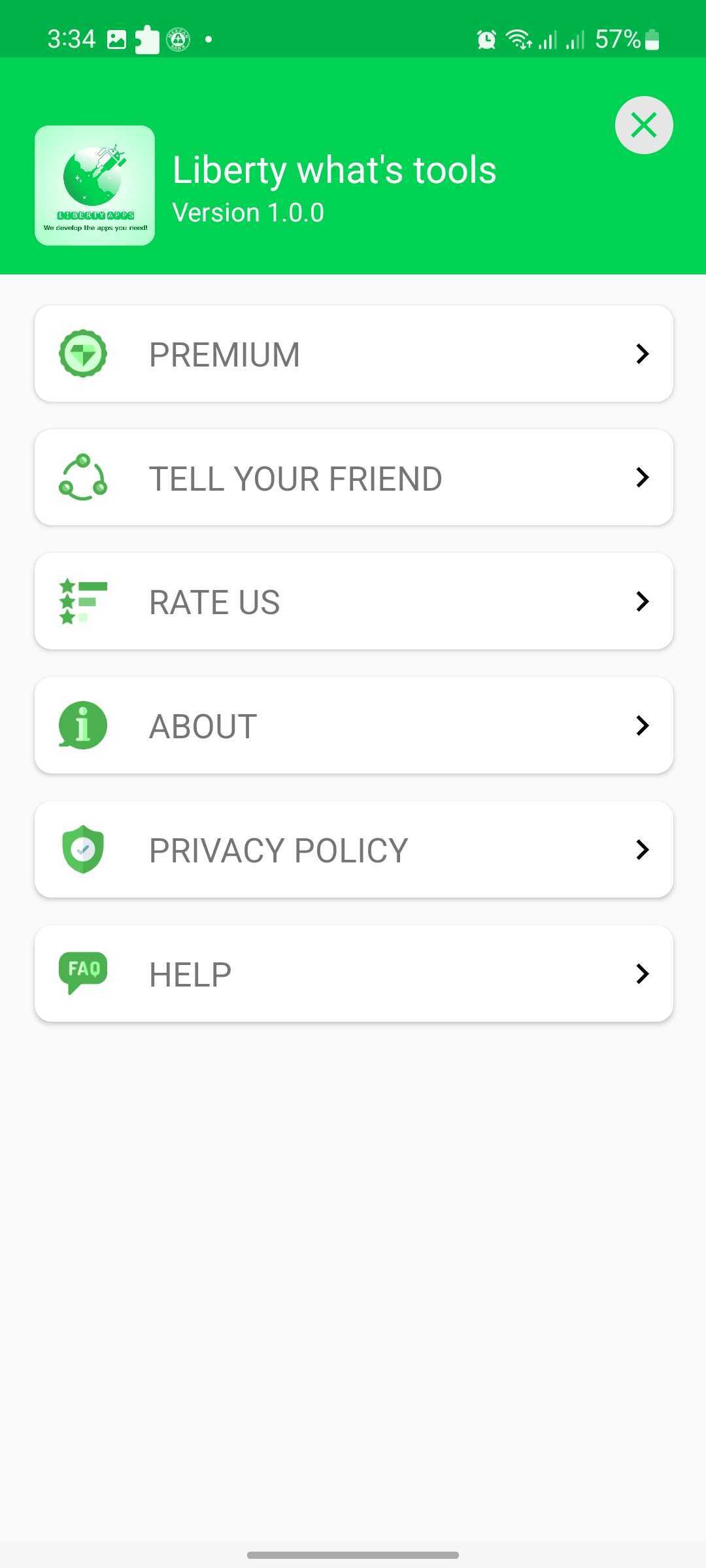Image resolution: width=706 pixels, height=1568 pixels.
Task: Tap RATE US row
Action: point(354,602)
